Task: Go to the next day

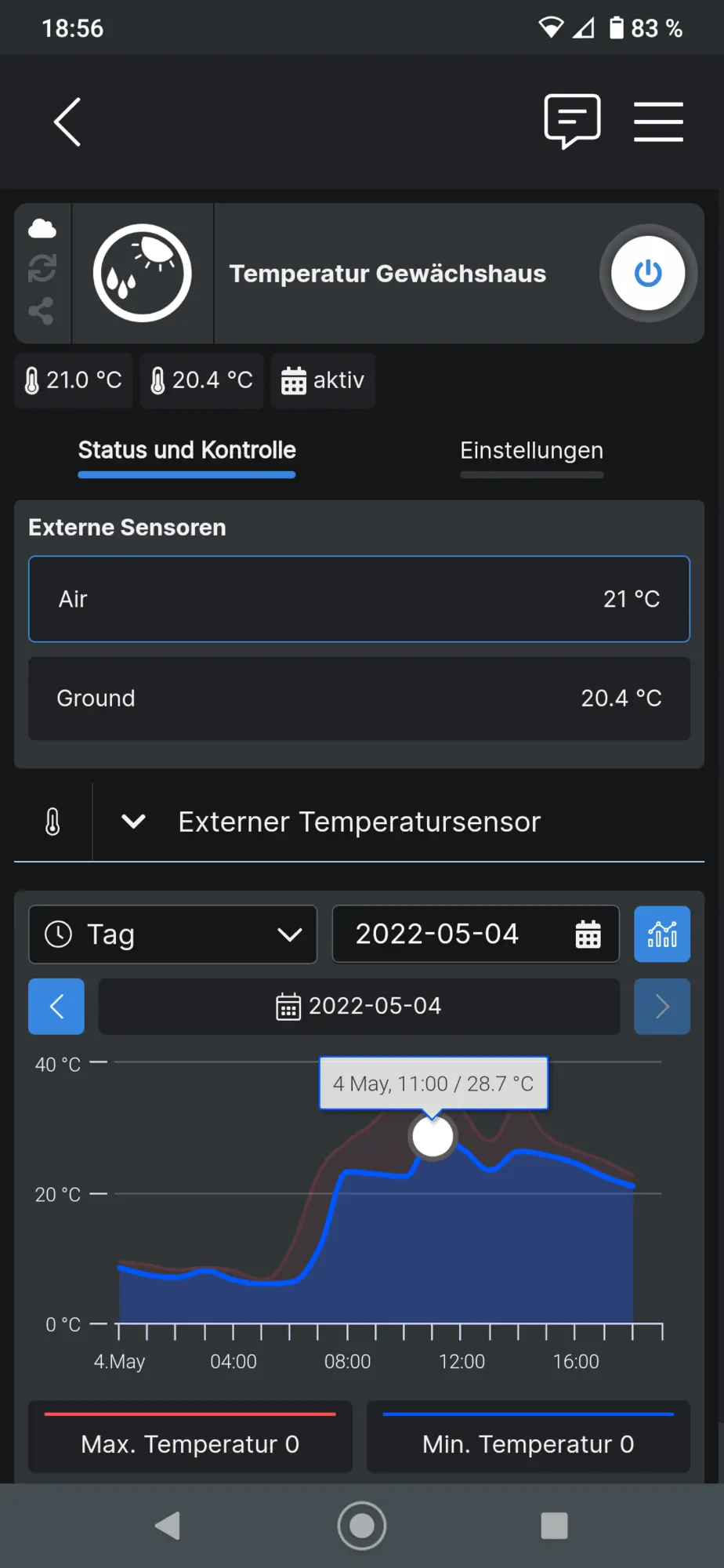Action: (662, 1007)
